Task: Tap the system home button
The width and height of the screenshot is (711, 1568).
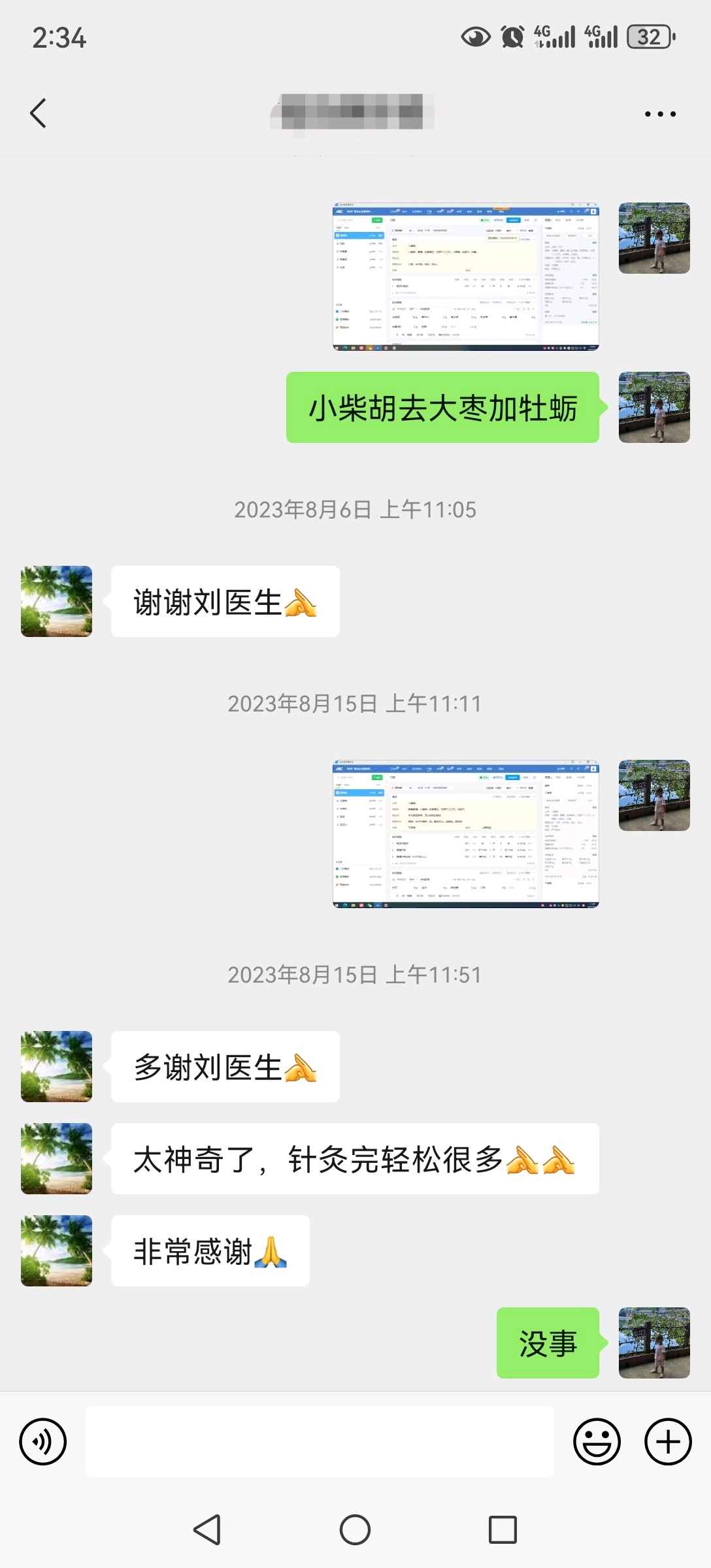Action: pos(355,1529)
